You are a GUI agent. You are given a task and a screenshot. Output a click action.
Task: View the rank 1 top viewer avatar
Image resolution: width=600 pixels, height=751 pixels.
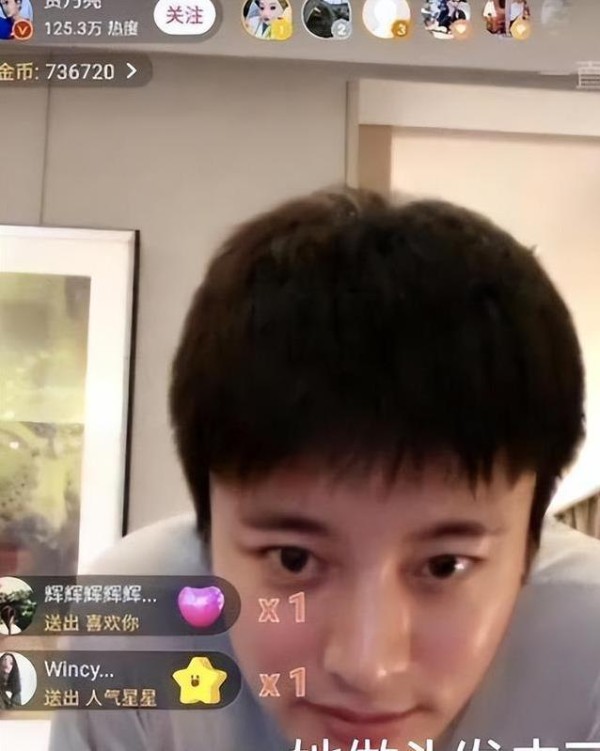[267, 17]
